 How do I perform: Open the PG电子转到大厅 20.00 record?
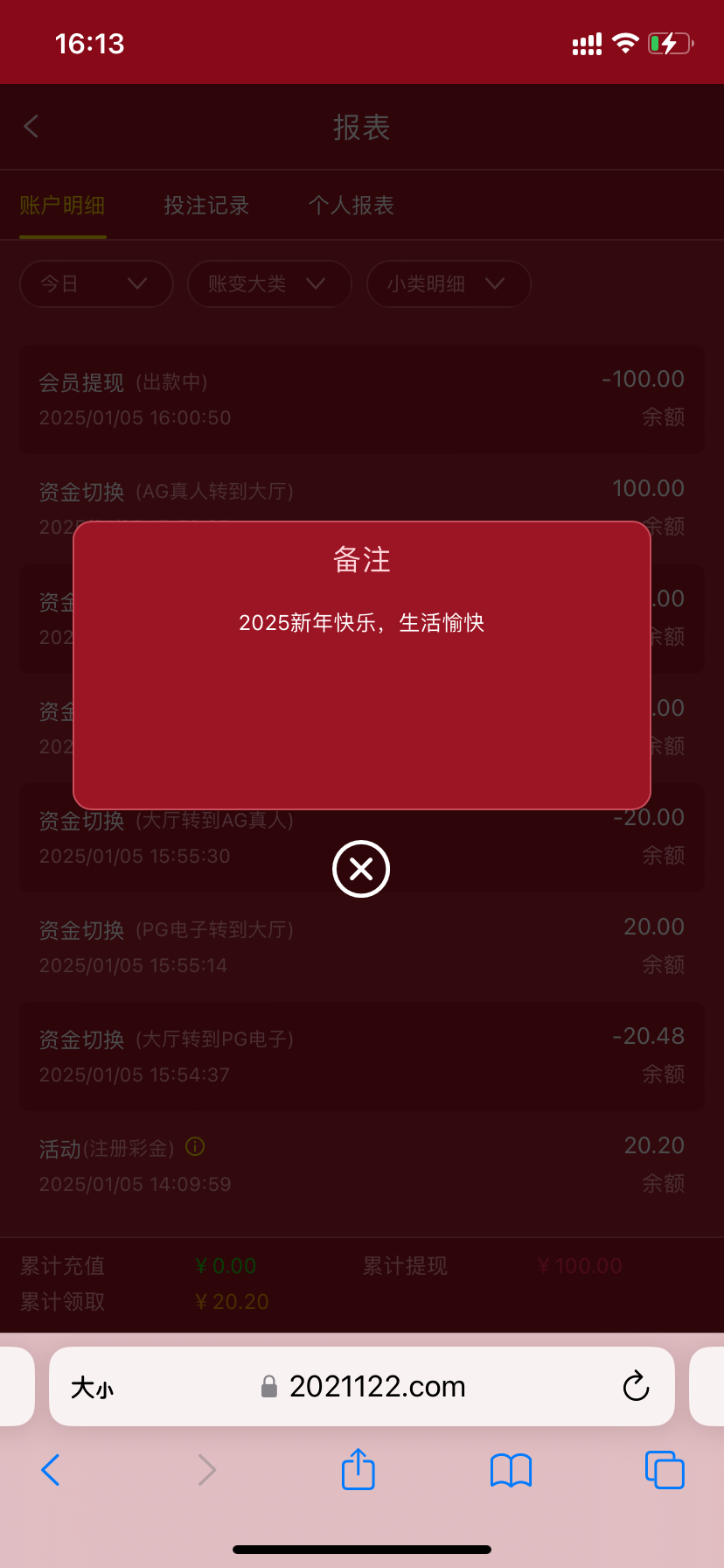[361, 947]
